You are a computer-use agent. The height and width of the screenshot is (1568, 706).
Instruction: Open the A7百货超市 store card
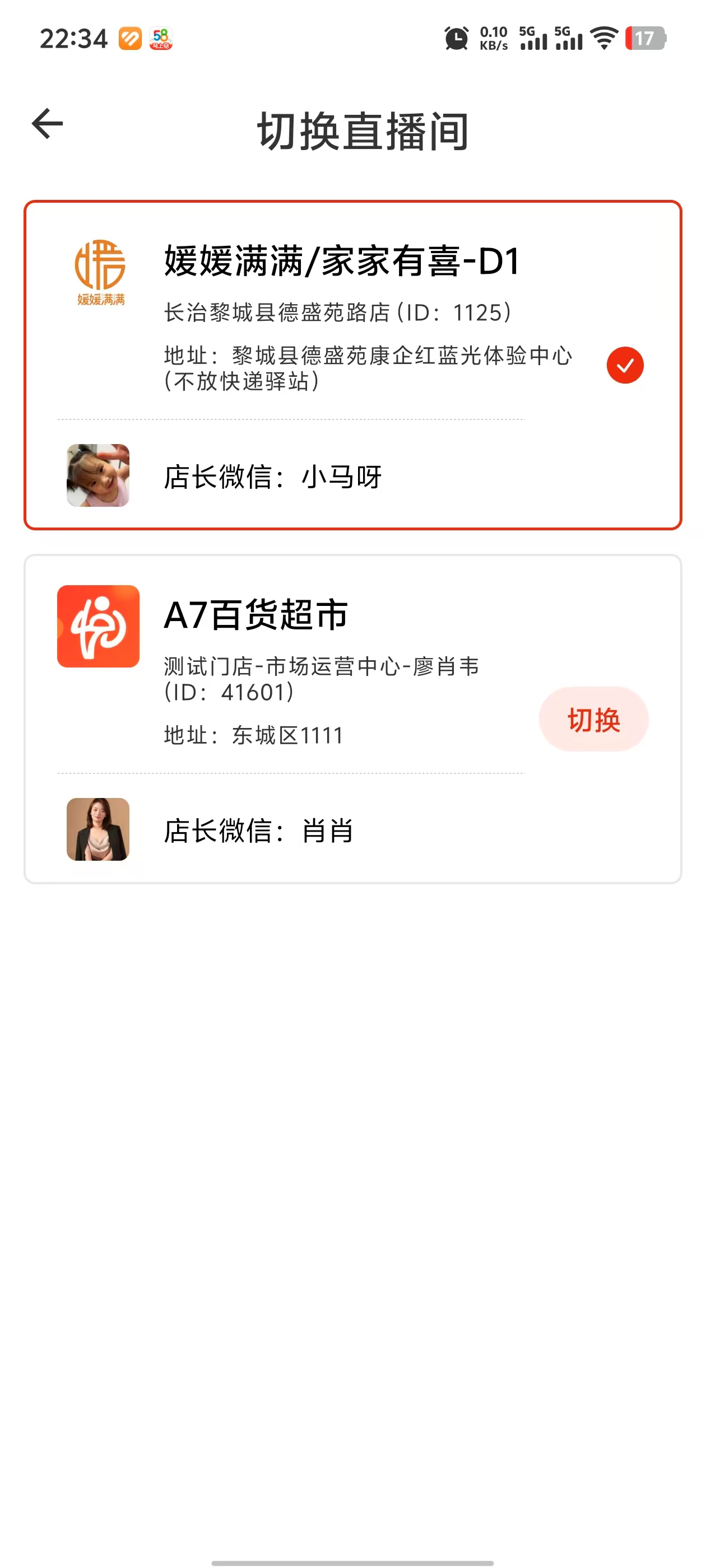(352, 718)
